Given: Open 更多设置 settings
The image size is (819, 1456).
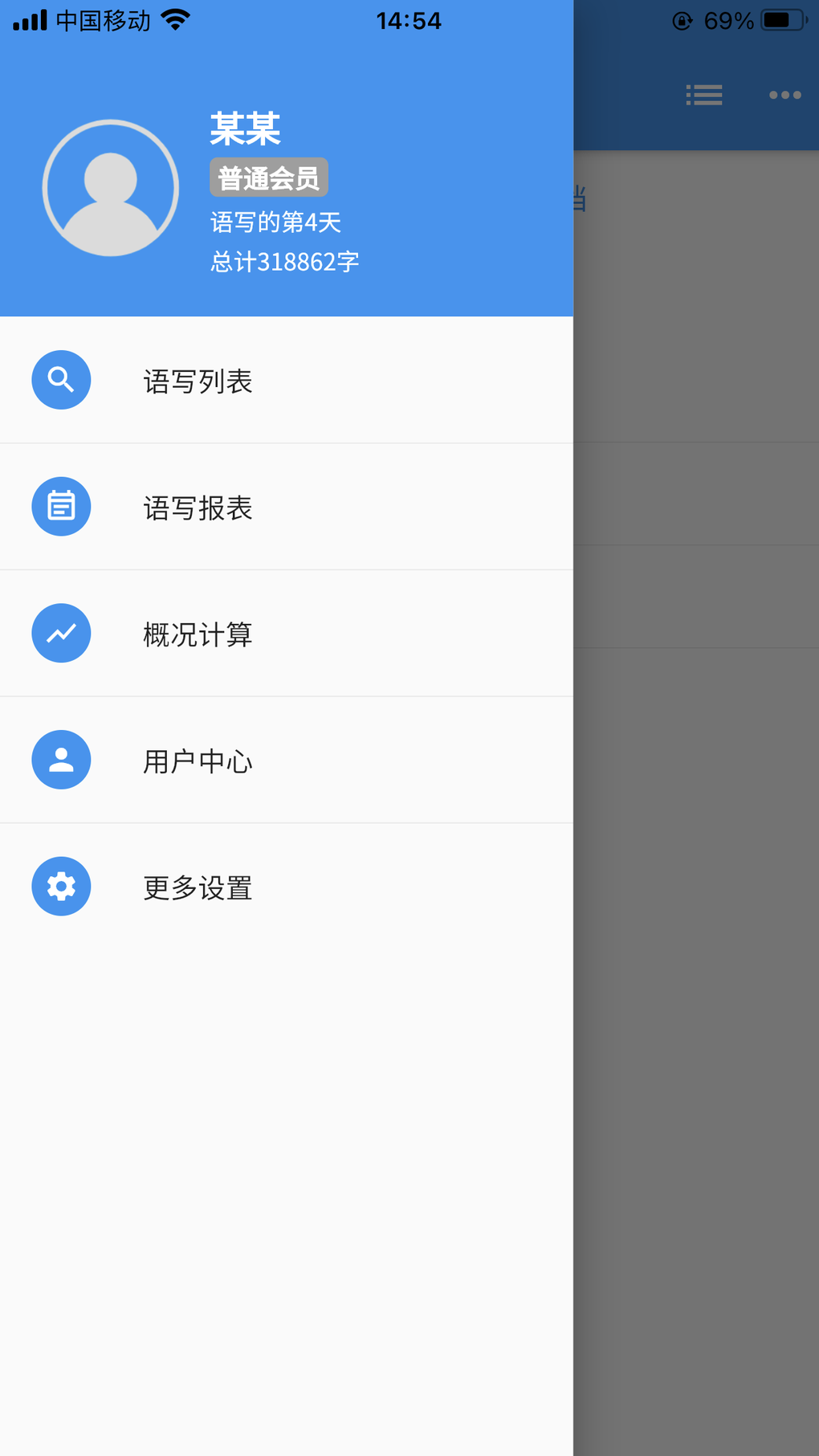Looking at the screenshot, I should pyautogui.click(x=287, y=887).
